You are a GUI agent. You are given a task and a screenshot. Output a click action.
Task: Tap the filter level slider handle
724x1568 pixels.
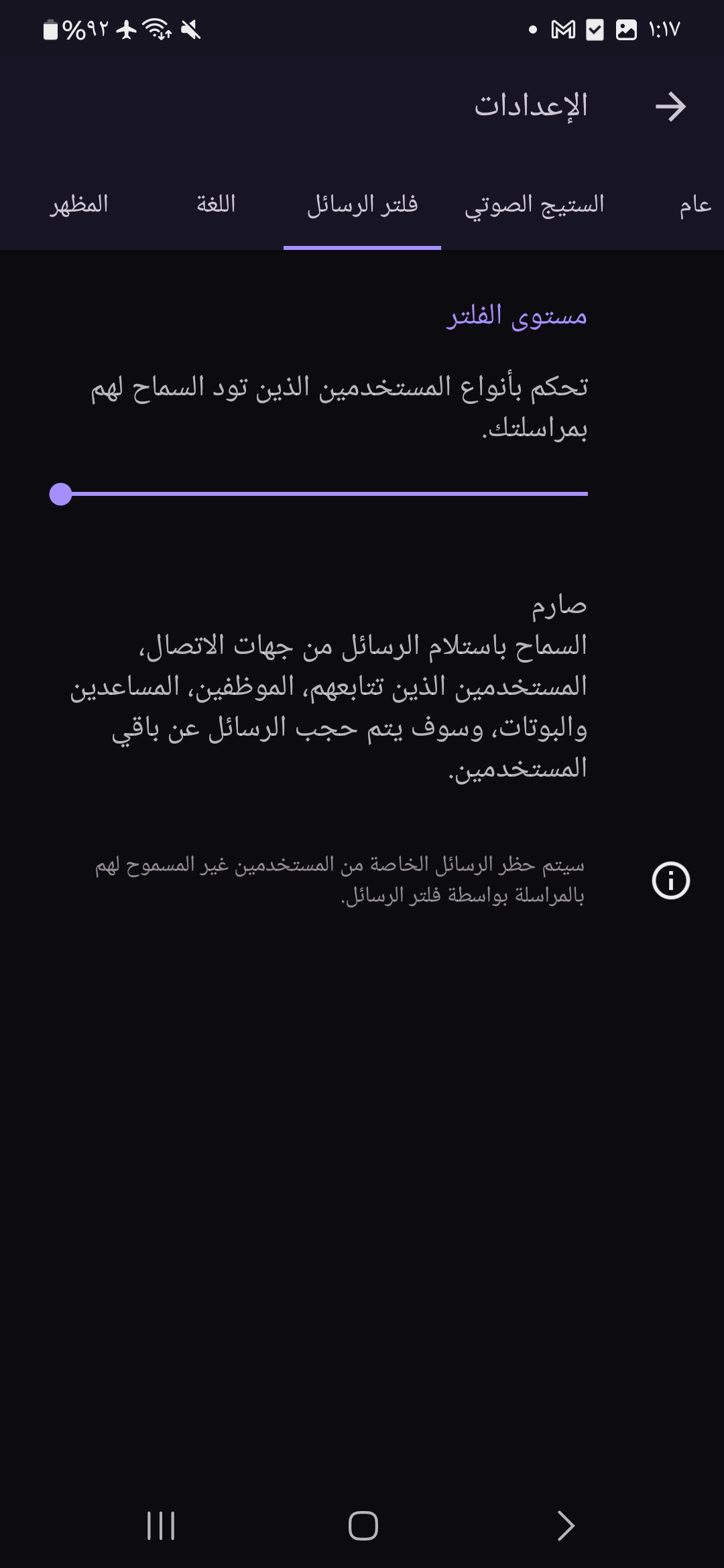(x=61, y=495)
